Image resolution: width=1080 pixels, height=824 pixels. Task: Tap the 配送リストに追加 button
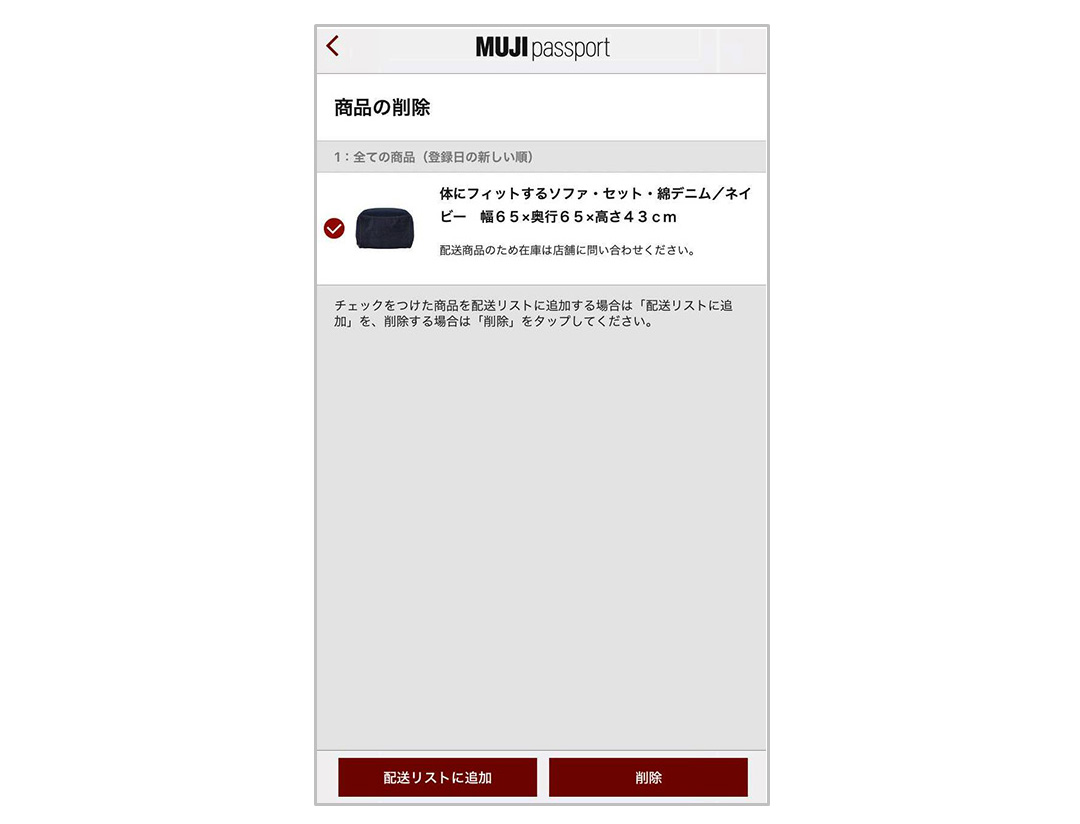(x=437, y=777)
